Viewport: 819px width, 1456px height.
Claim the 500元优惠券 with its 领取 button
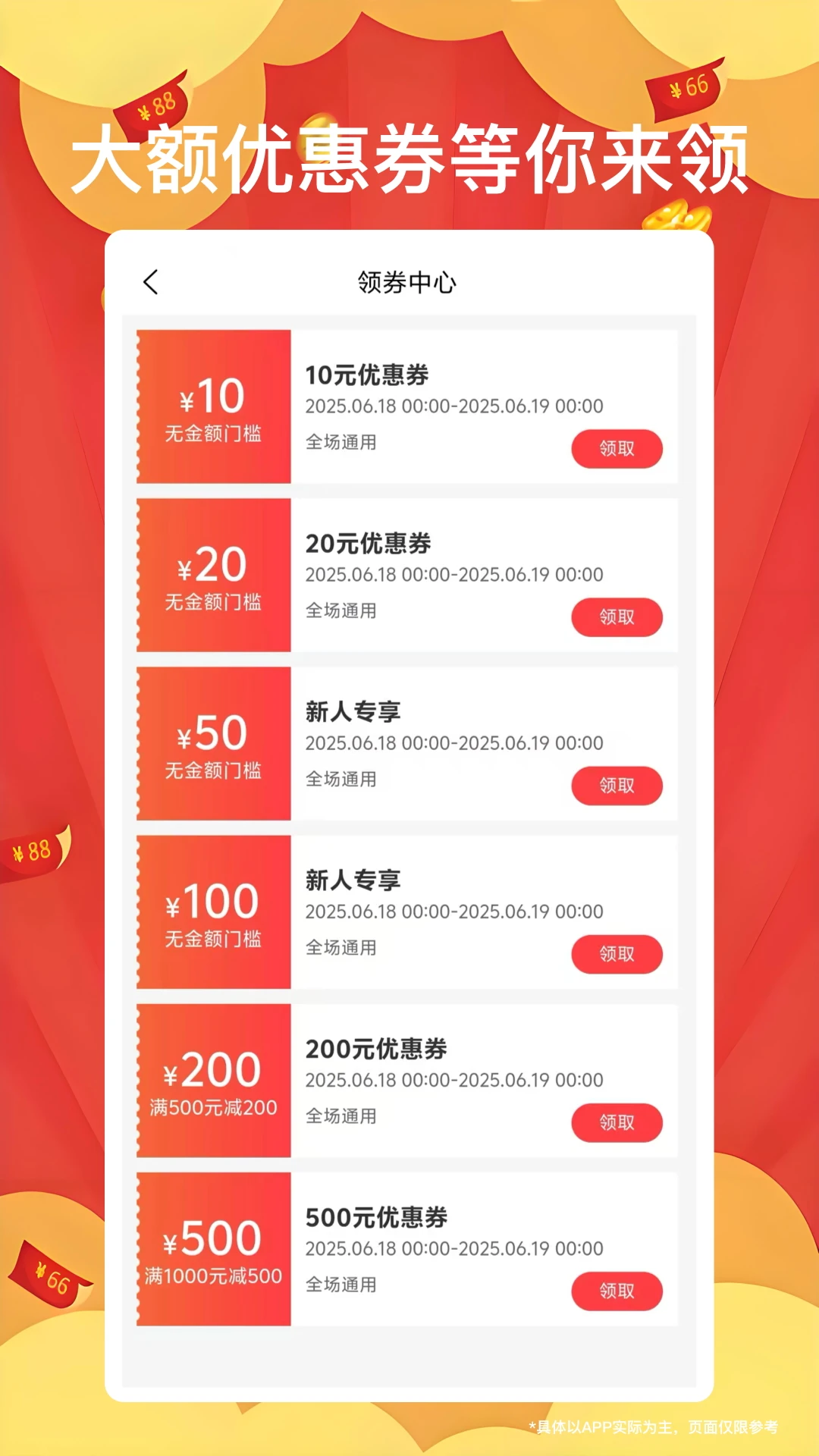617,1290
